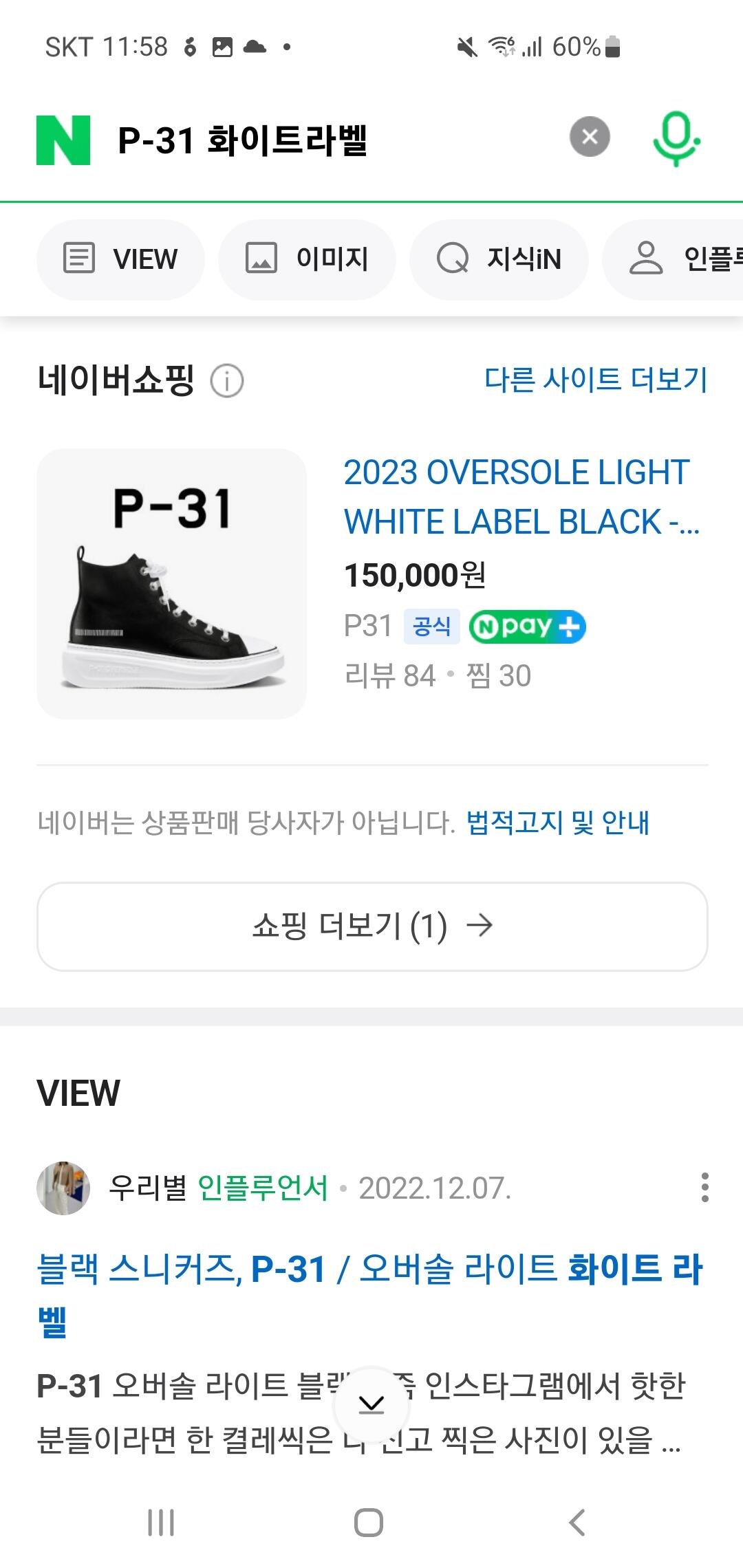Open the overflow menu on 우리별's post
This screenshot has height=1568, width=743.
pos(704,1188)
